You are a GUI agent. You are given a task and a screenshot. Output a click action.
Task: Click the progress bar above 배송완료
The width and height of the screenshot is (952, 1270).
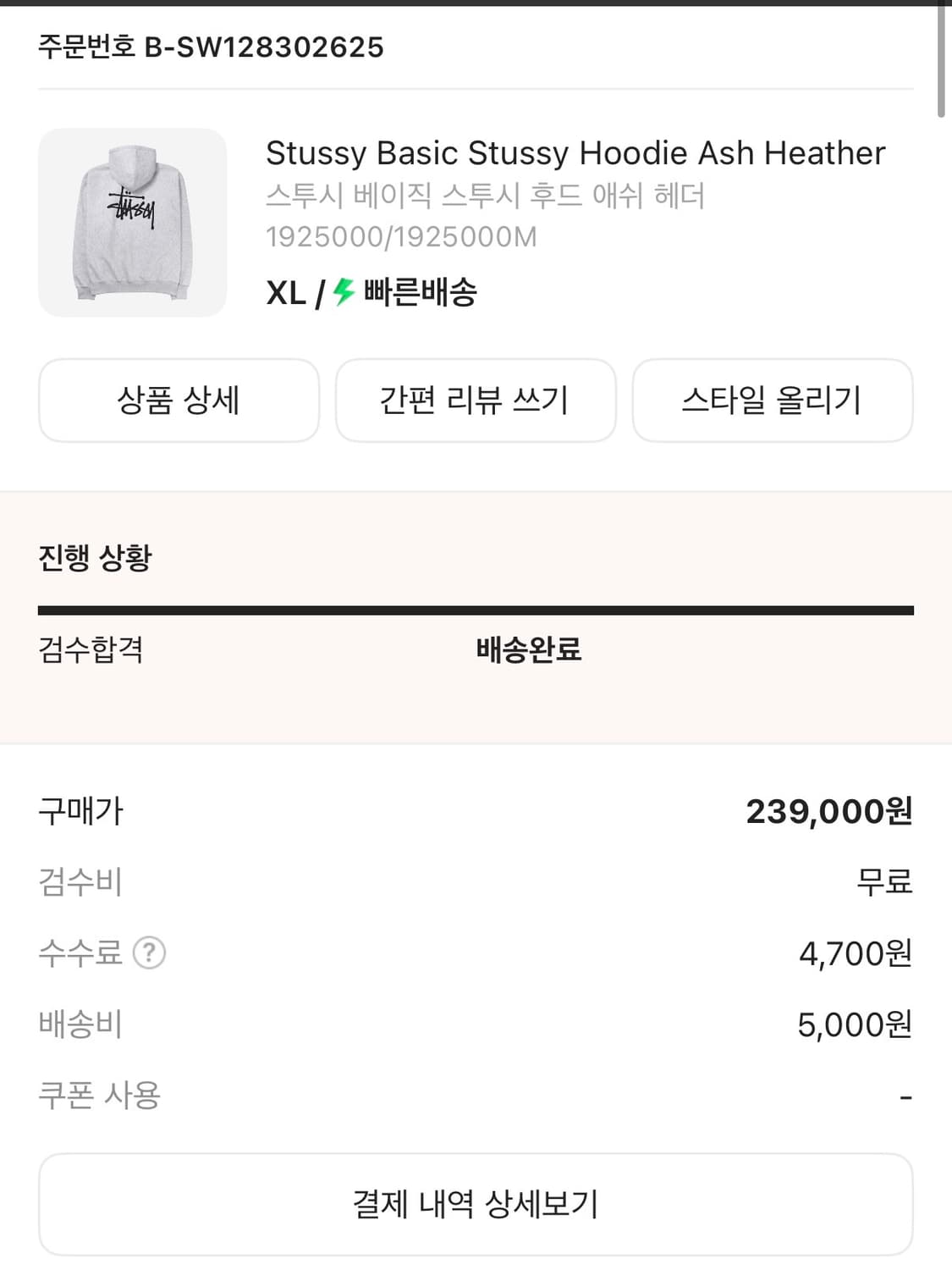[x=476, y=606]
